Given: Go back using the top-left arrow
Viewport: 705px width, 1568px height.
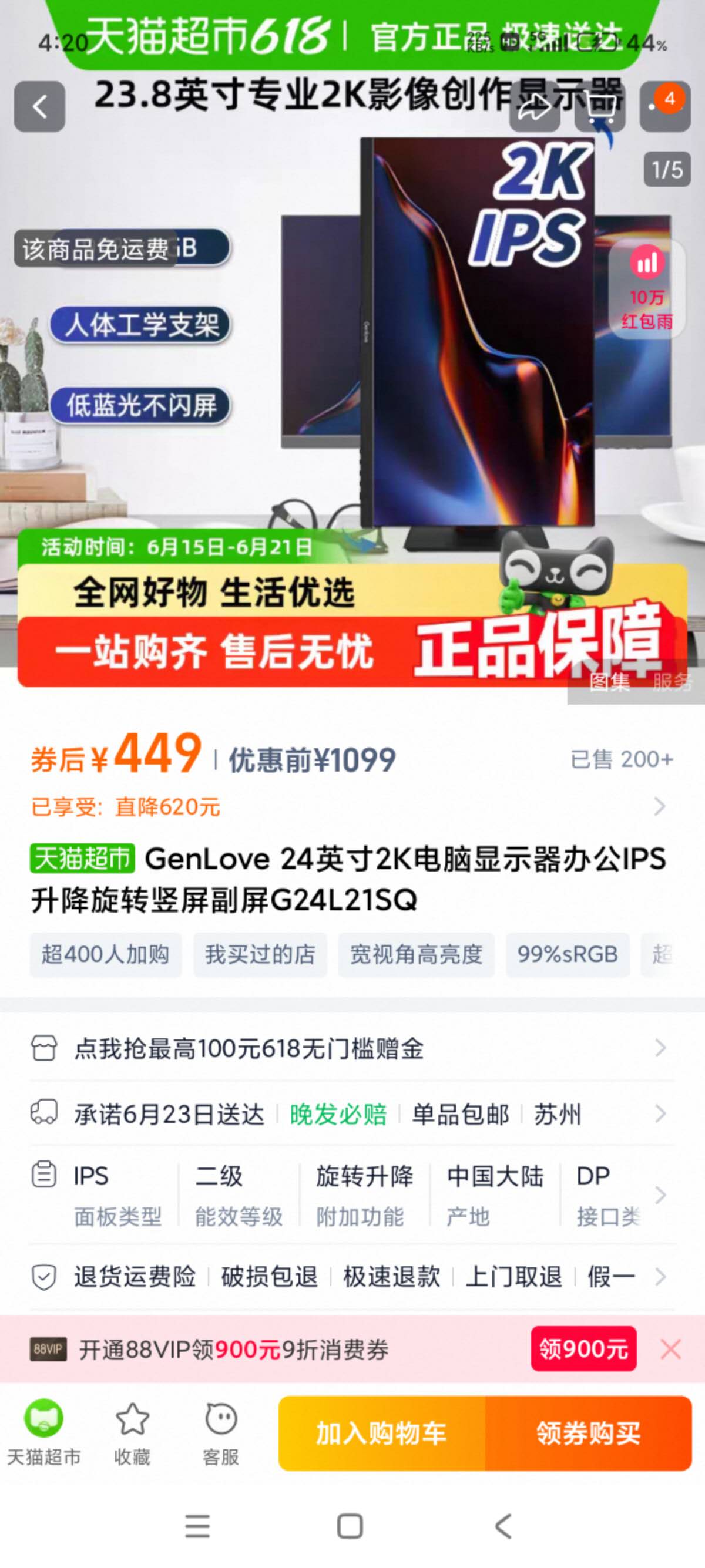Looking at the screenshot, I should (x=39, y=106).
